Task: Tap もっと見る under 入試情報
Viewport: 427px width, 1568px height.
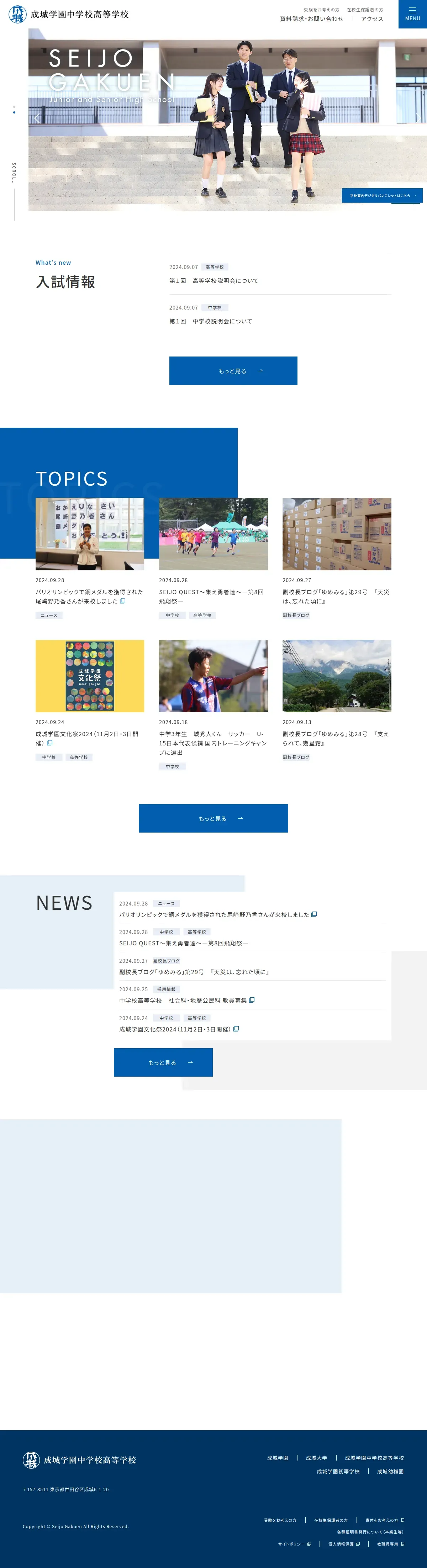Action: [233, 371]
